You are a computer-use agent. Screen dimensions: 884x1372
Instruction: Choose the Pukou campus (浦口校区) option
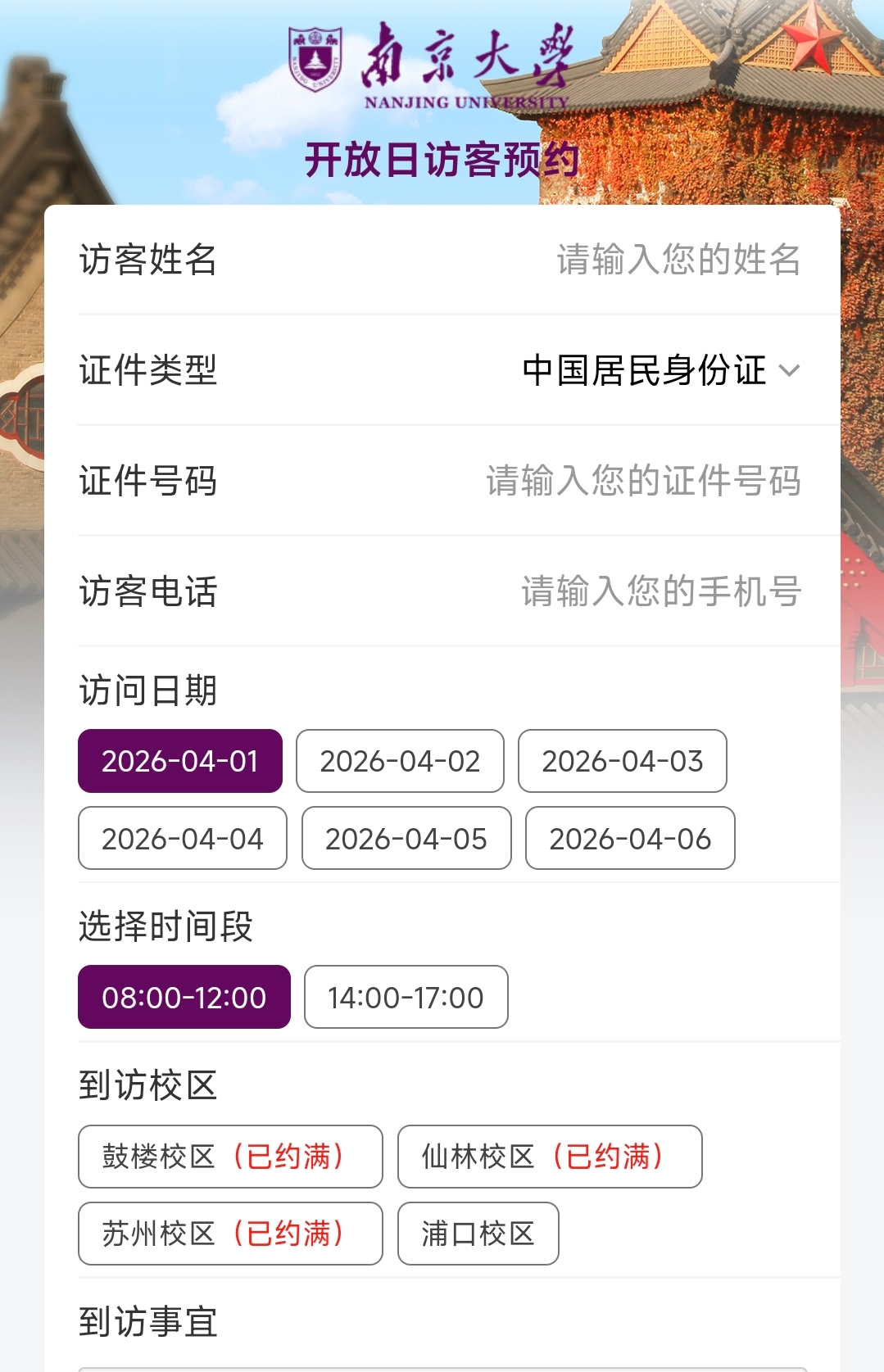[x=478, y=1234]
